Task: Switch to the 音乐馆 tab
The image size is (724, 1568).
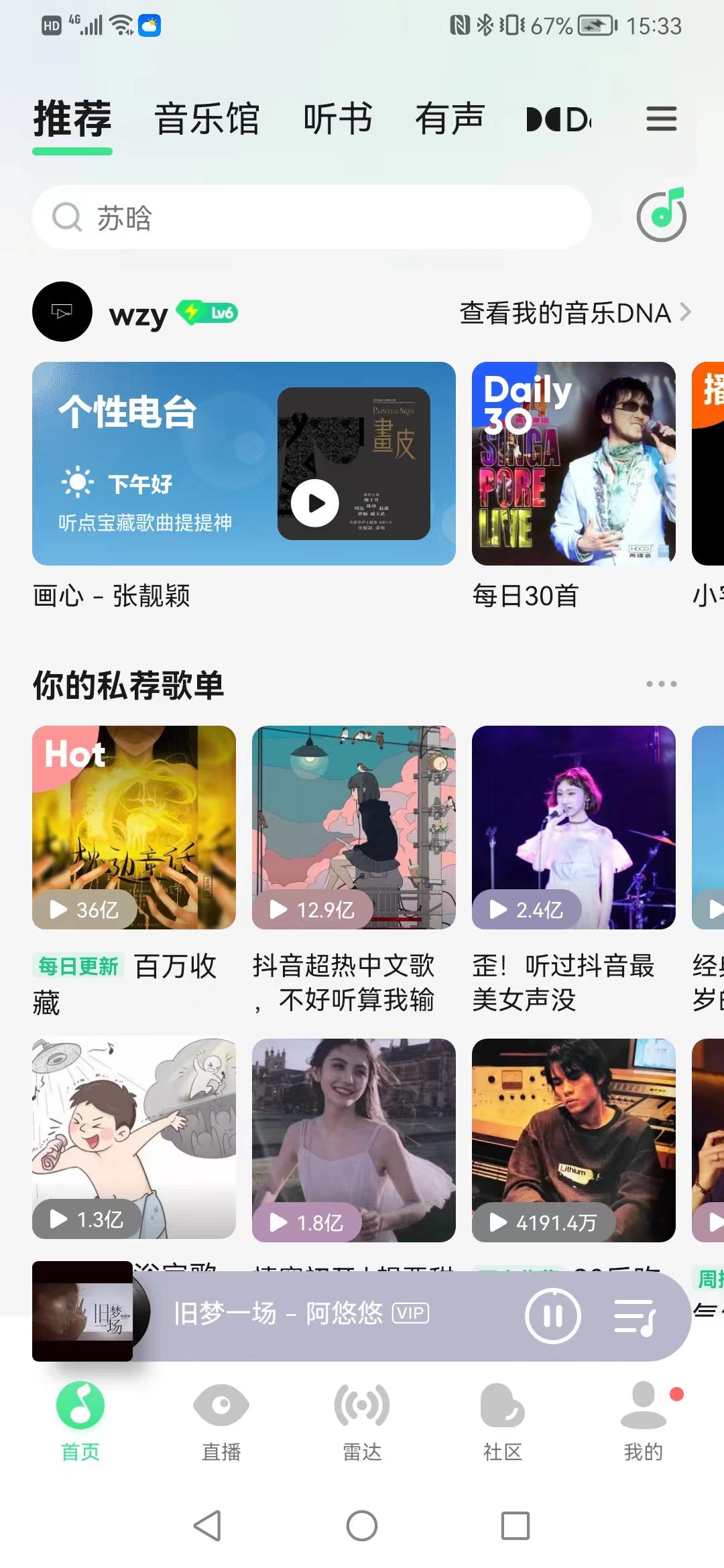Action: pyautogui.click(x=206, y=119)
